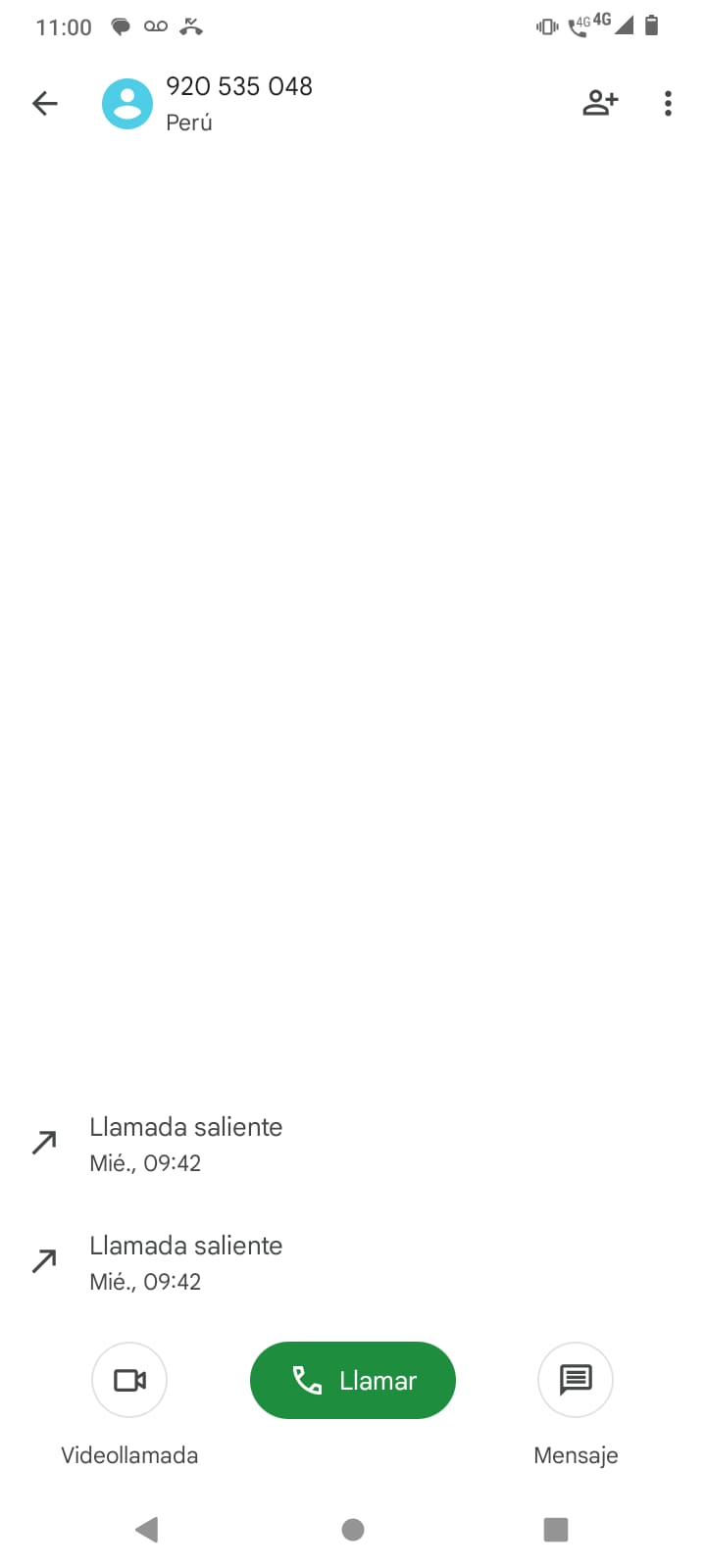Go back using the top arrow
This screenshot has height=1568, width=706.
45,103
